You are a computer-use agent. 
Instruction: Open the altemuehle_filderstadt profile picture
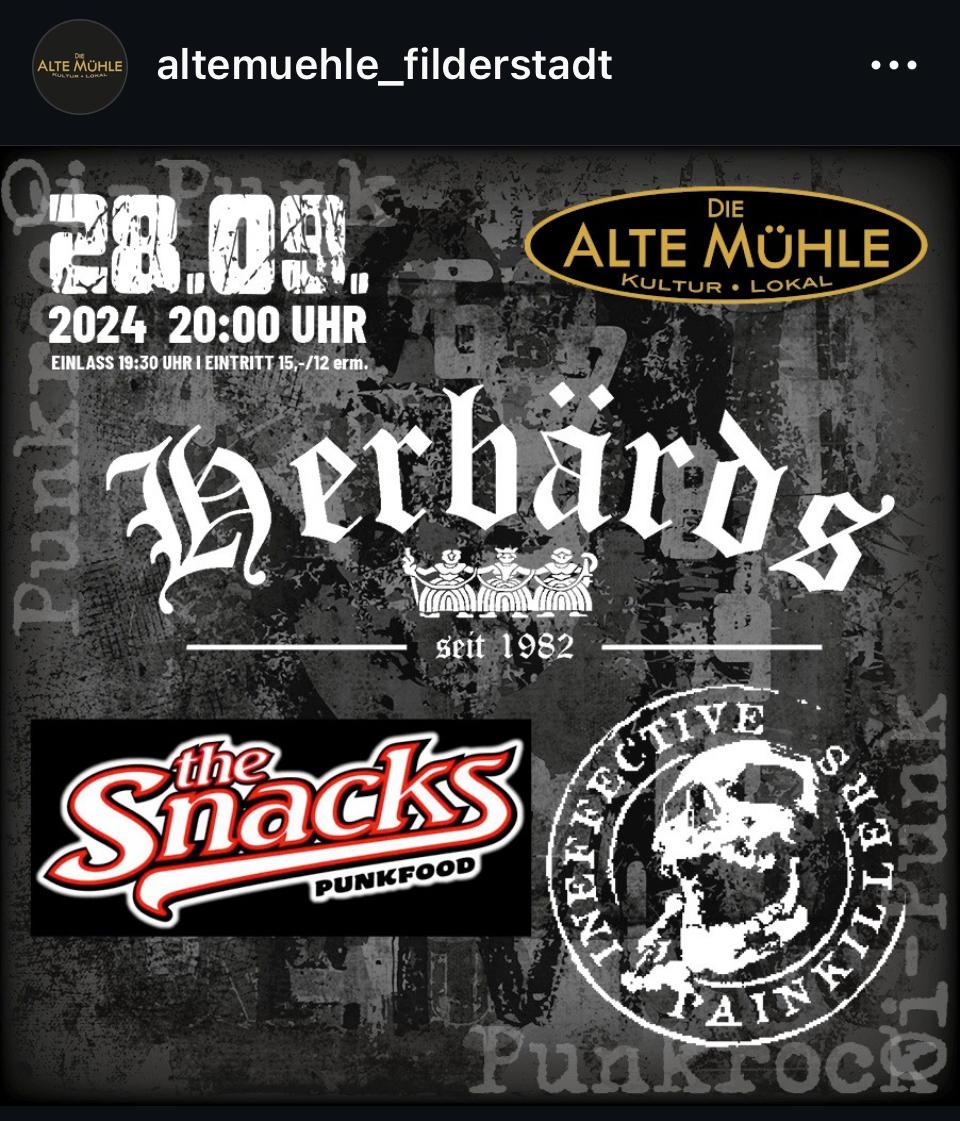79,66
